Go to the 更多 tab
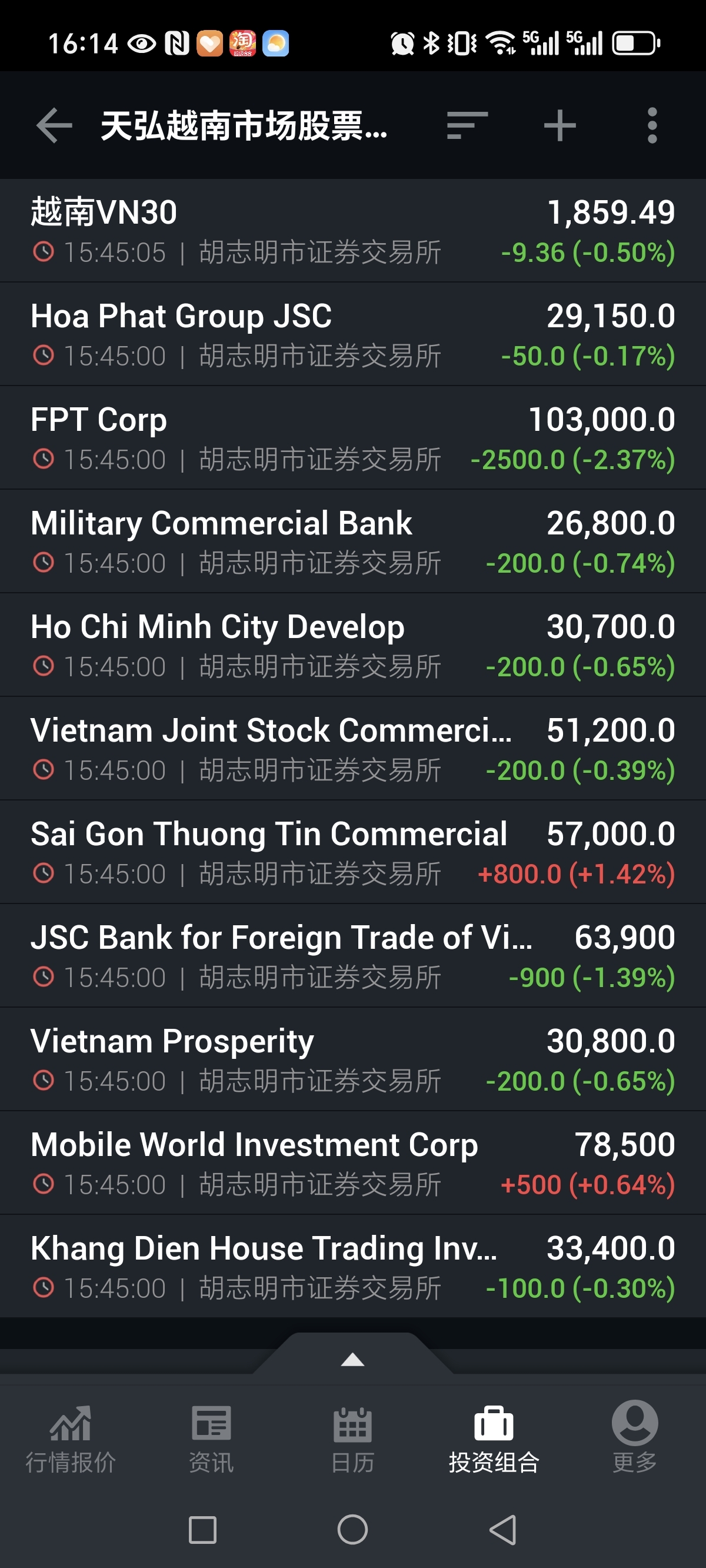Screen dimensions: 706x1568 pyautogui.click(x=635, y=1438)
